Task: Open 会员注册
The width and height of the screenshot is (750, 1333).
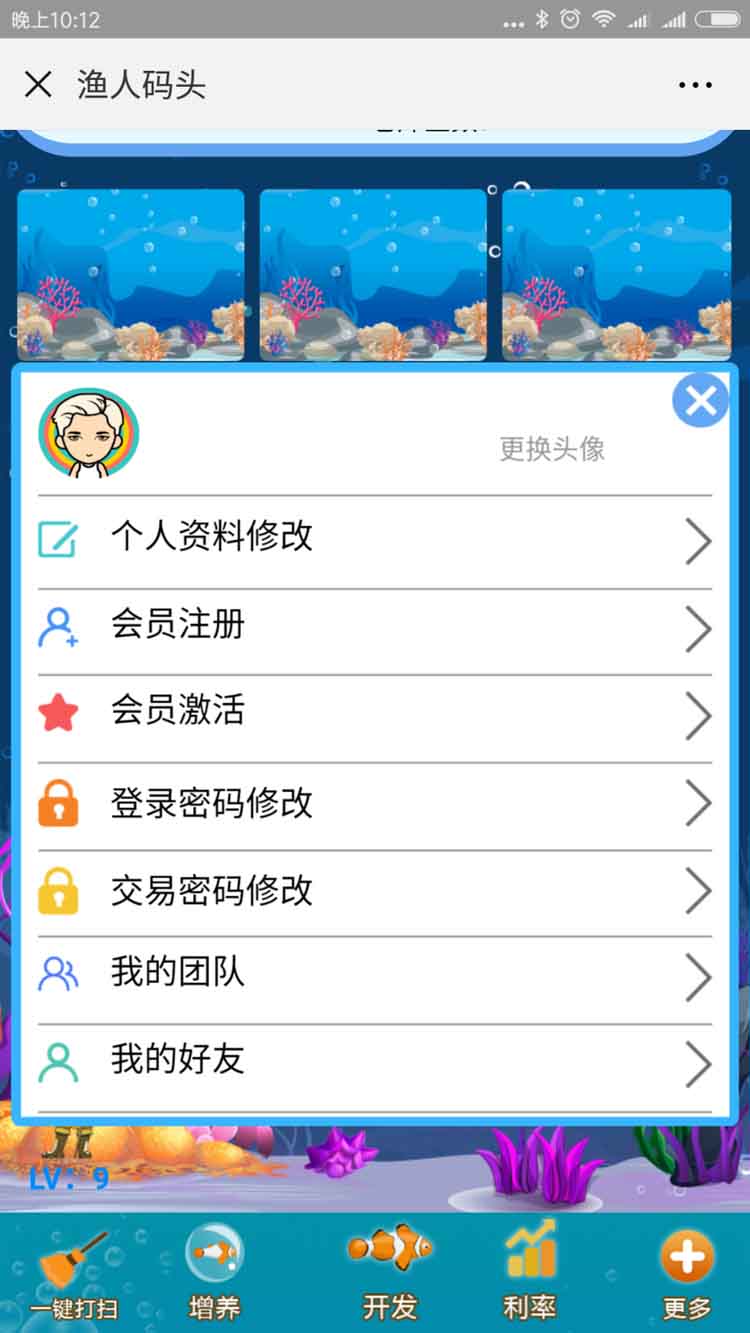Action: click(374, 627)
